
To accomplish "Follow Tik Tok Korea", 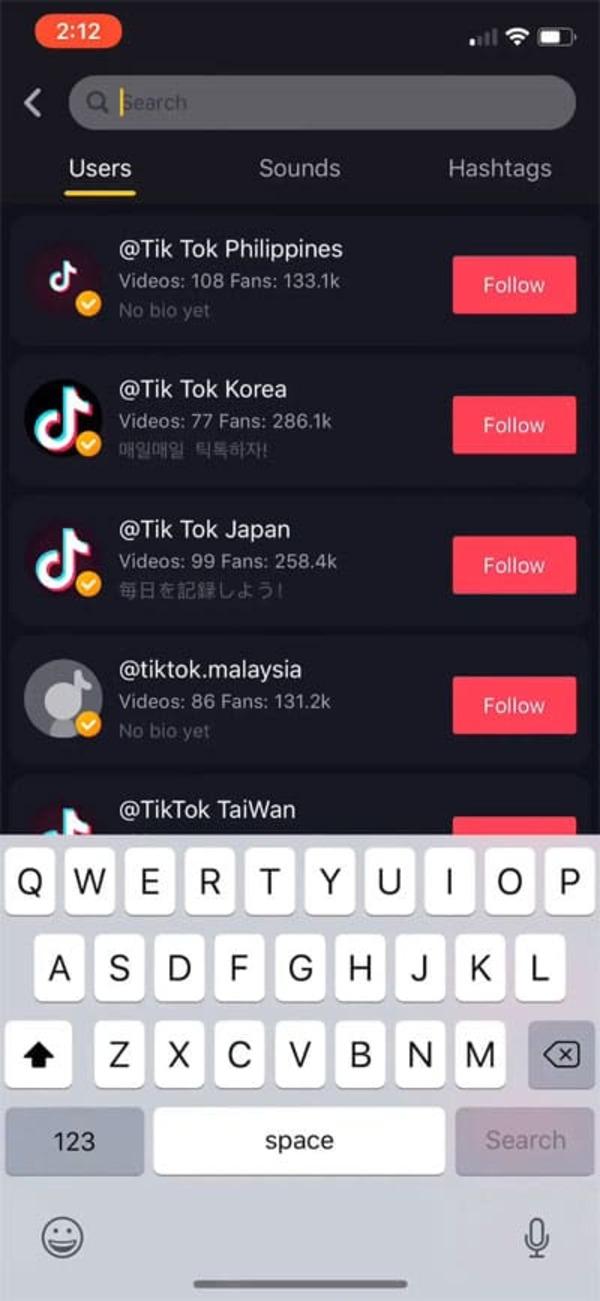I will pyautogui.click(x=514, y=425).
